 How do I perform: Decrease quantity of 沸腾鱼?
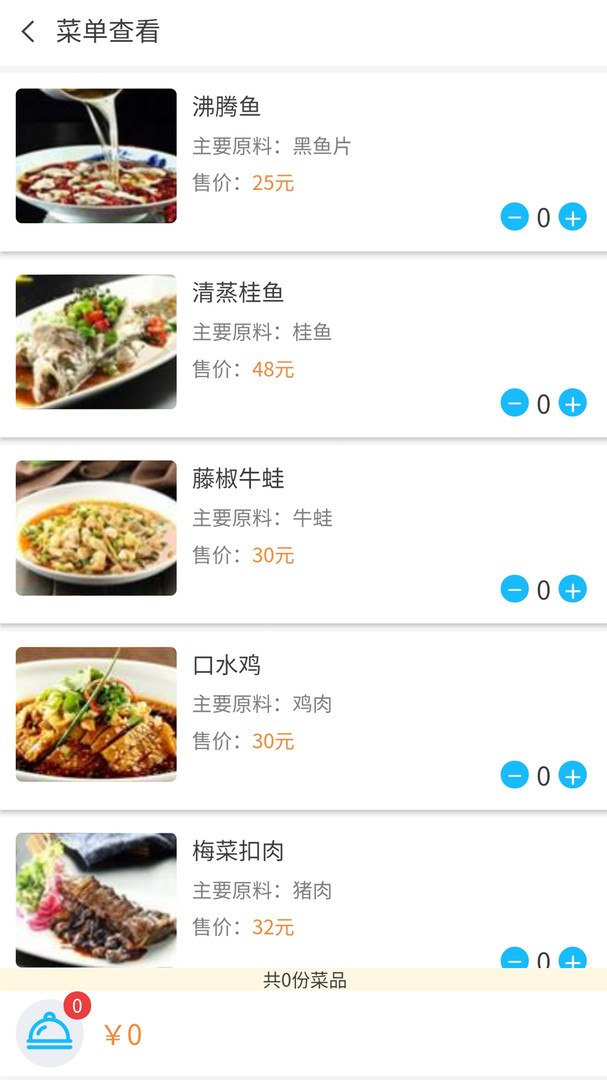pyautogui.click(x=515, y=217)
